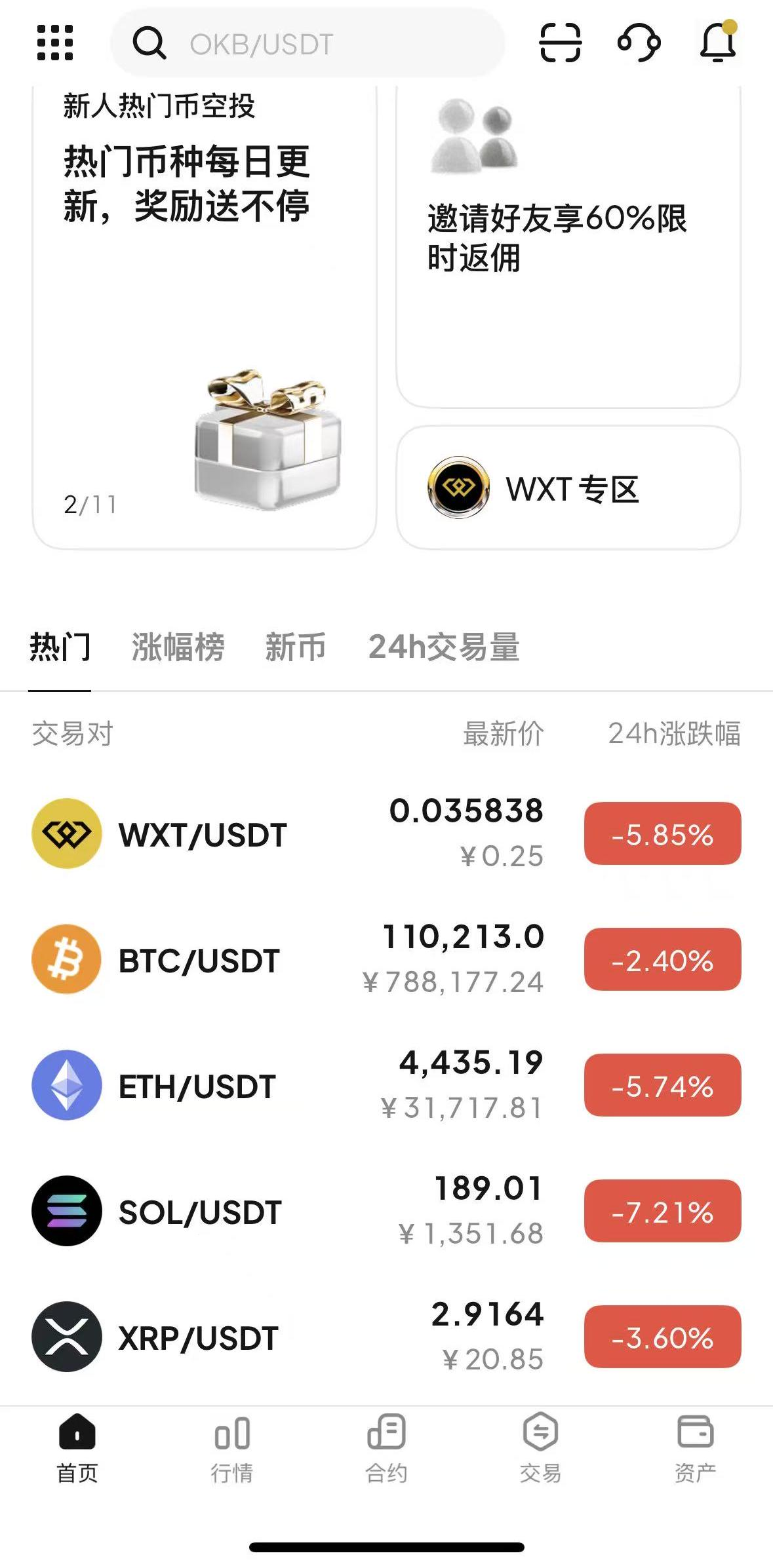Open the notifications bell
773x1568 pixels.
point(718,43)
